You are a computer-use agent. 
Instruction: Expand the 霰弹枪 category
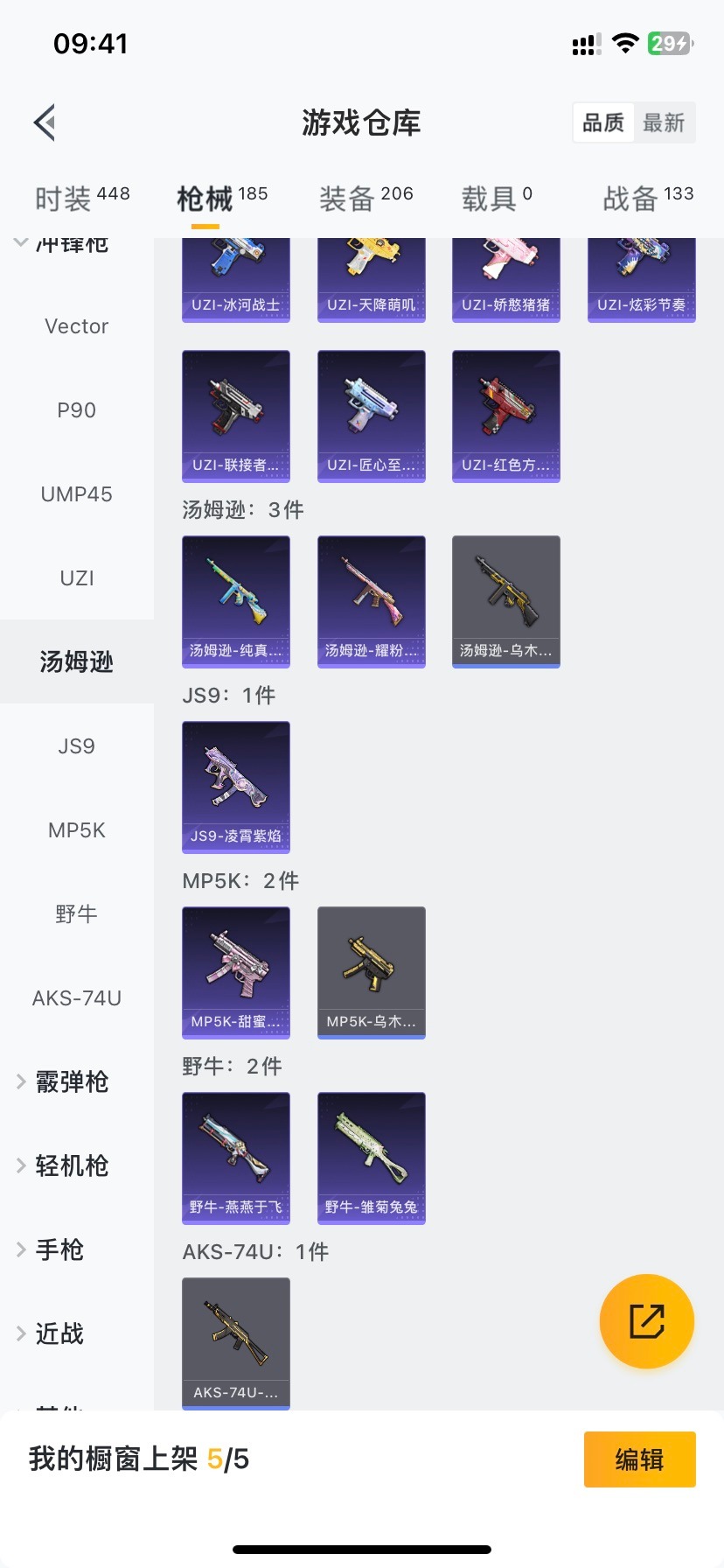click(72, 1082)
